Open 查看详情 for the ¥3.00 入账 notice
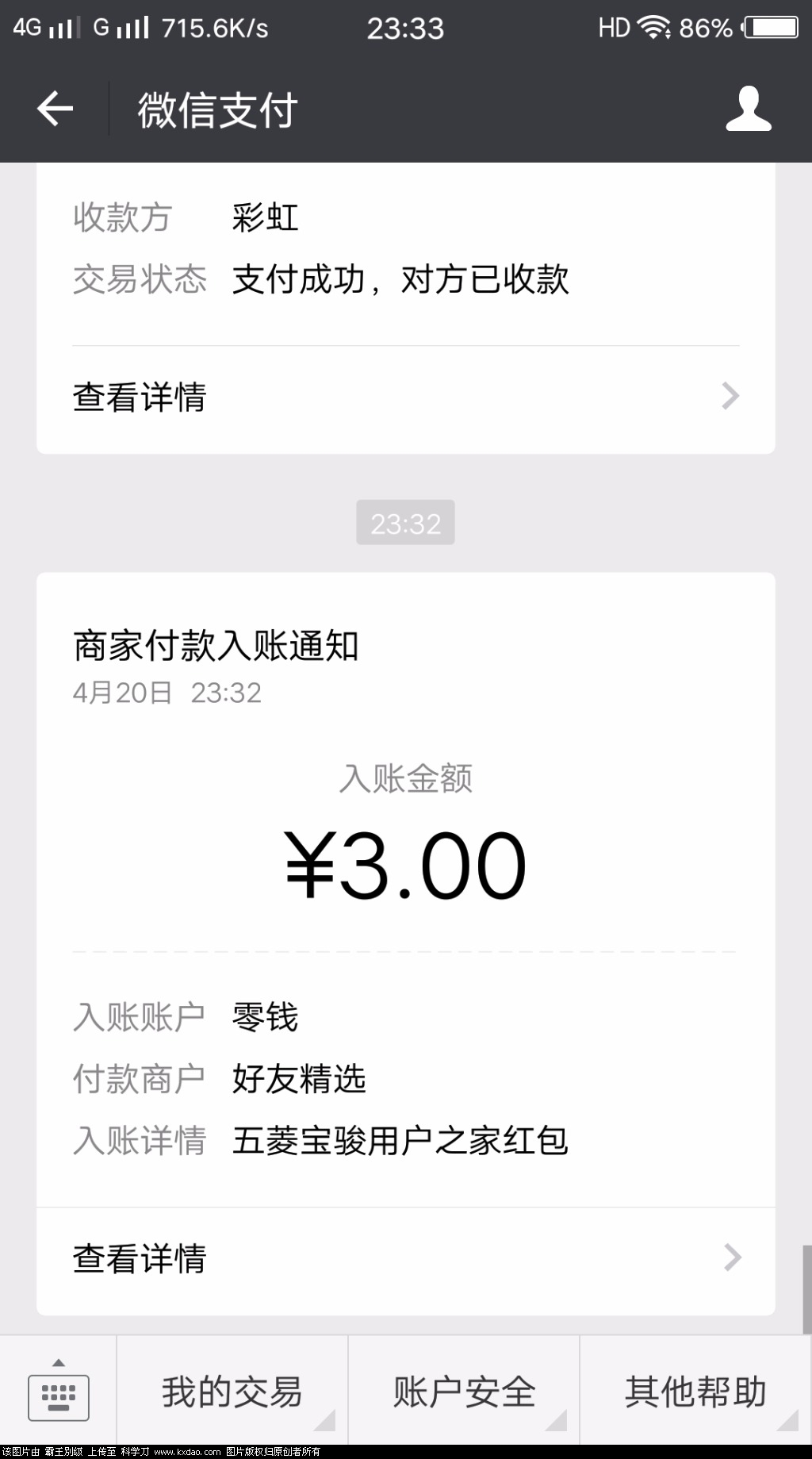The image size is (812, 1459). (405, 1258)
